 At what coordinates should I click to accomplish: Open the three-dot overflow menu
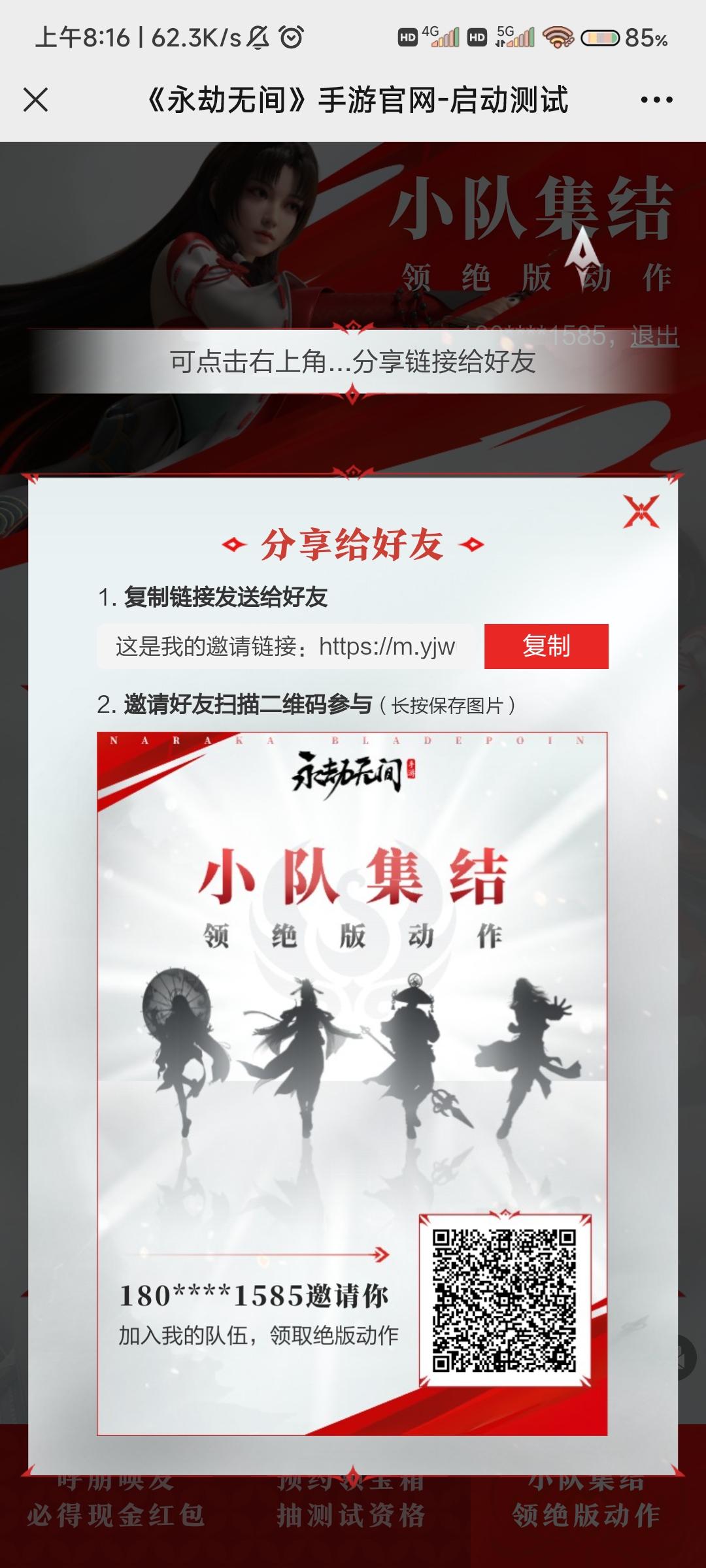pyautogui.click(x=656, y=100)
